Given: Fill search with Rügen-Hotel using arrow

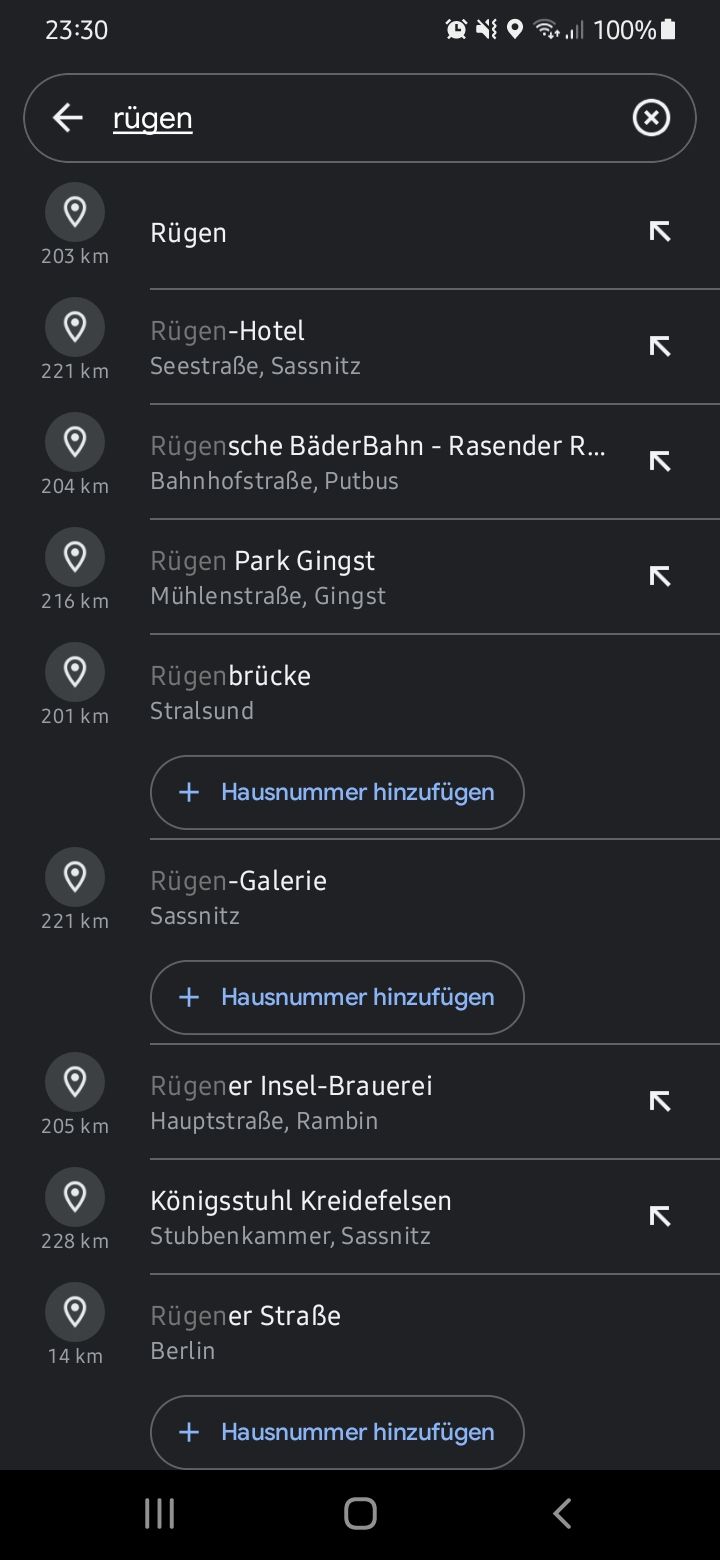Looking at the screenshot, I should click(x=659, y=346).
